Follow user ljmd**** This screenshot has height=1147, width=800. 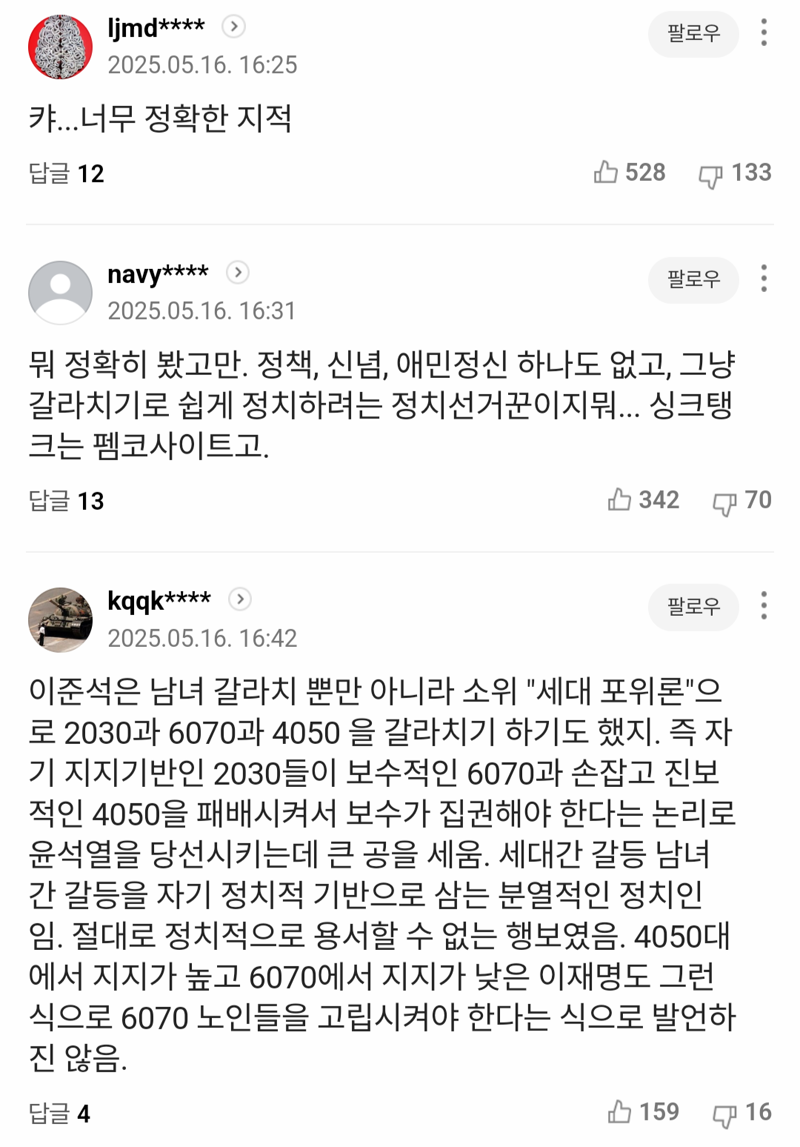coord(693,33)
